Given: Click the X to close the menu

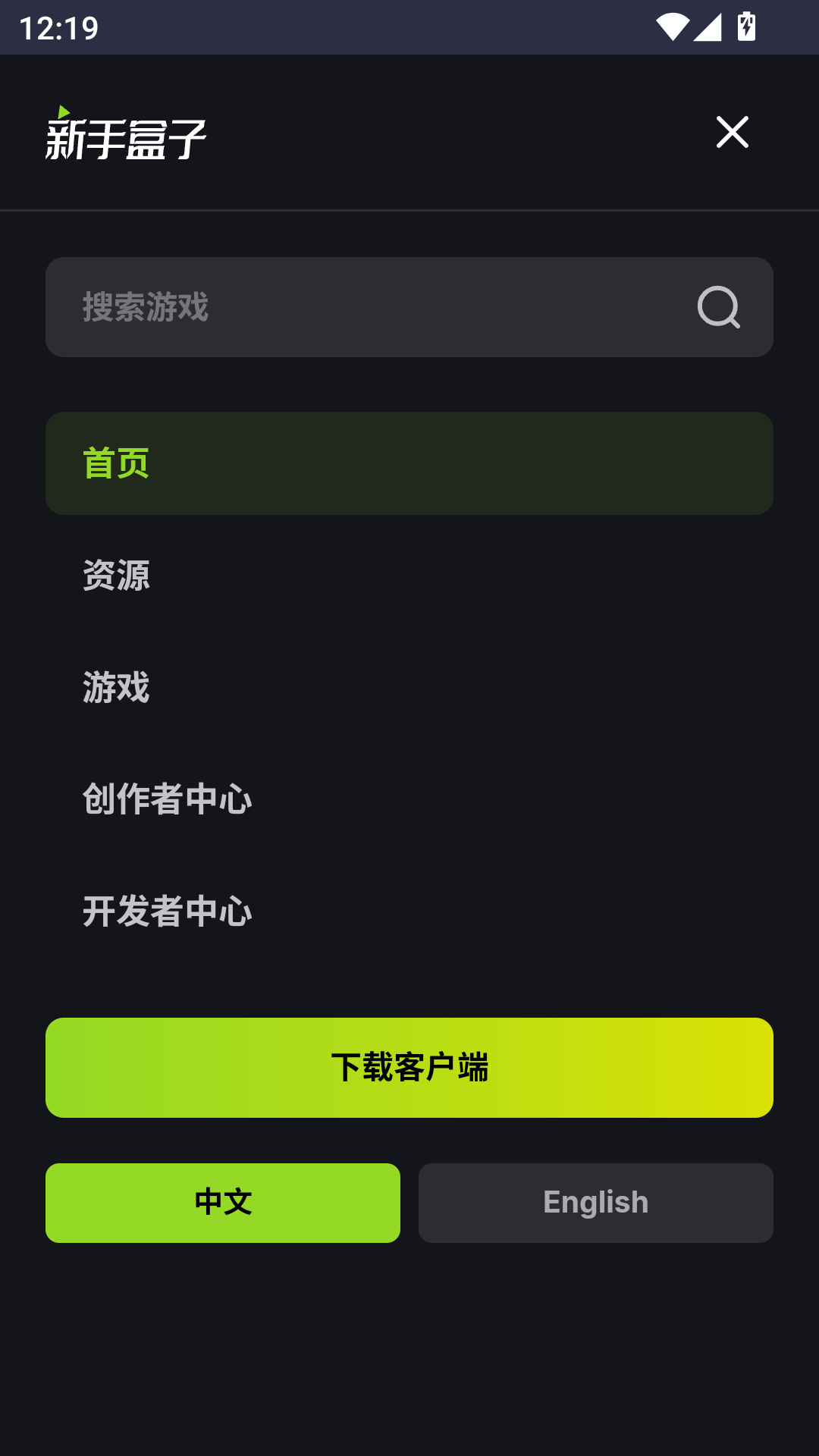Looking at the screenshot, I should pos(732,131).
